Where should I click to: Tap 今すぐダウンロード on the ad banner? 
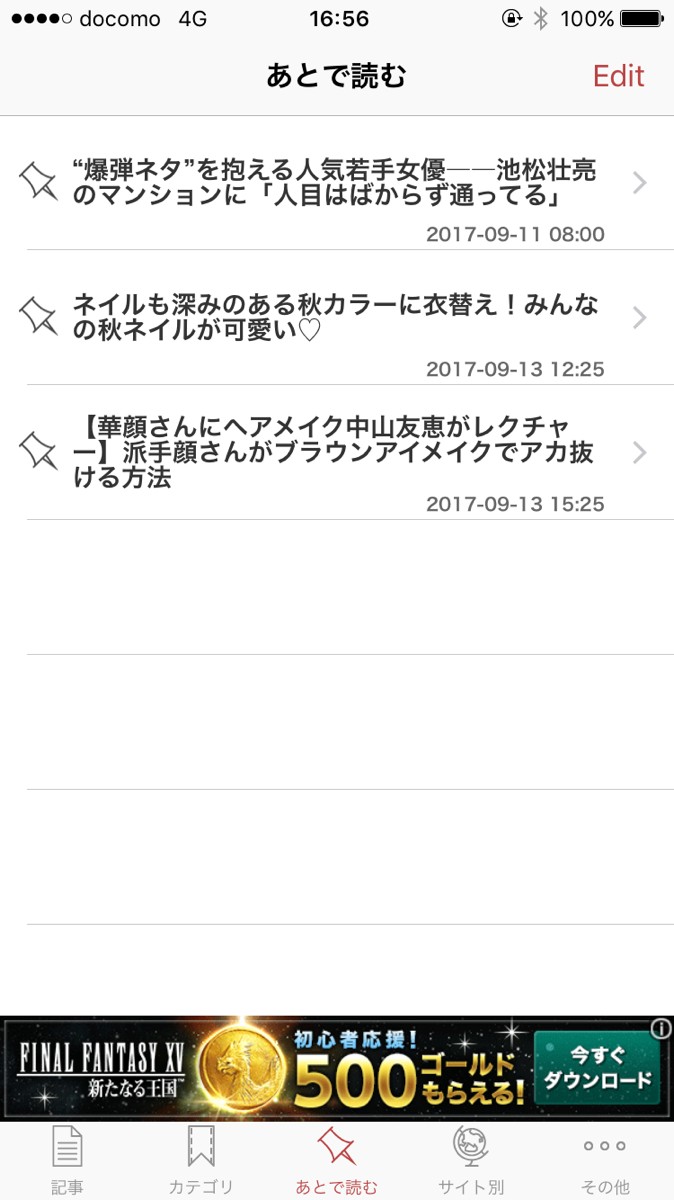(x=597, y=1068)
